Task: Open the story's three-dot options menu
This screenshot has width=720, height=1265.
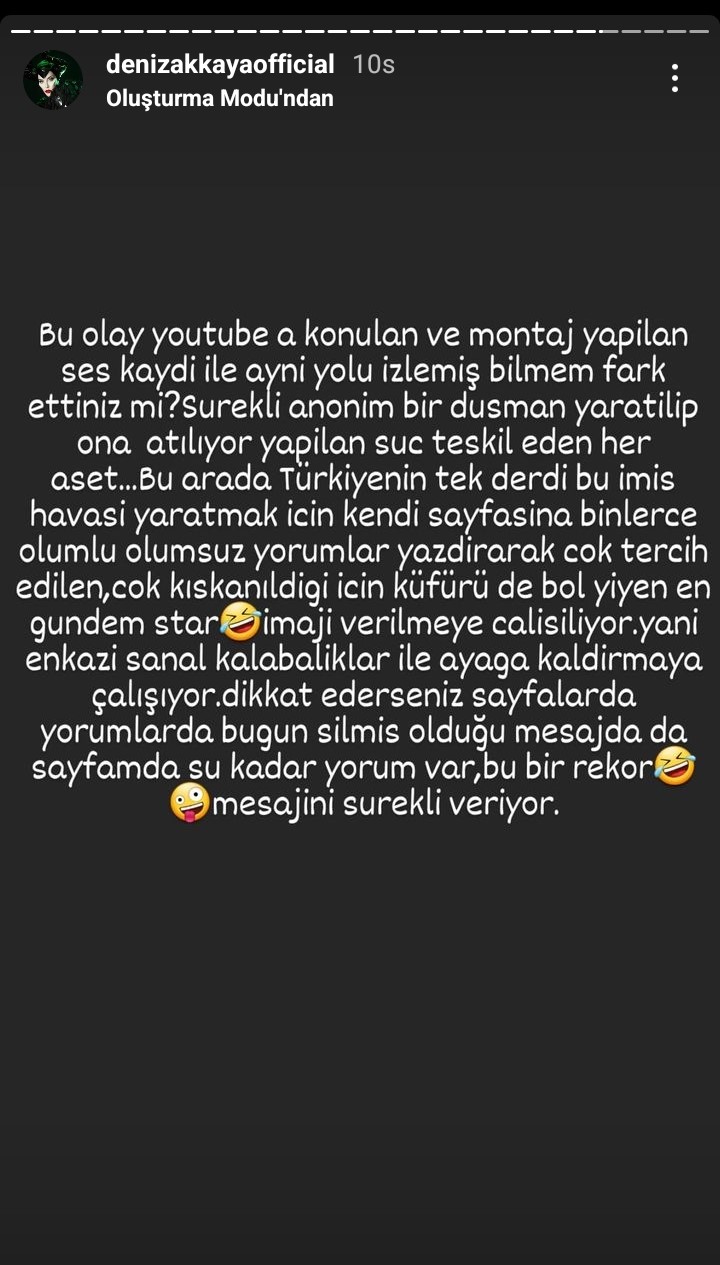Action: point(676,78)
